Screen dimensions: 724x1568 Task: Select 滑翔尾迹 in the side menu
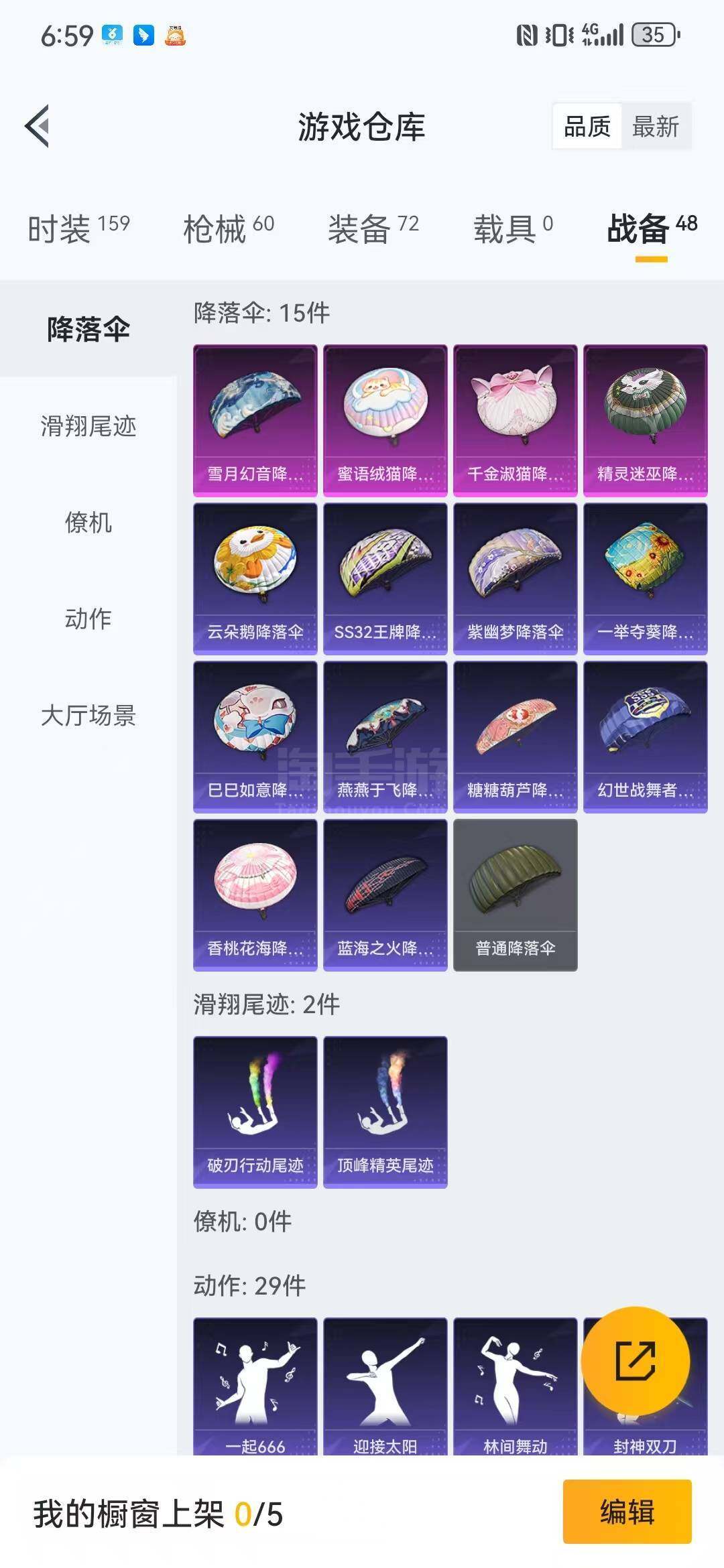pyautogui.click(x=88, y=426)
